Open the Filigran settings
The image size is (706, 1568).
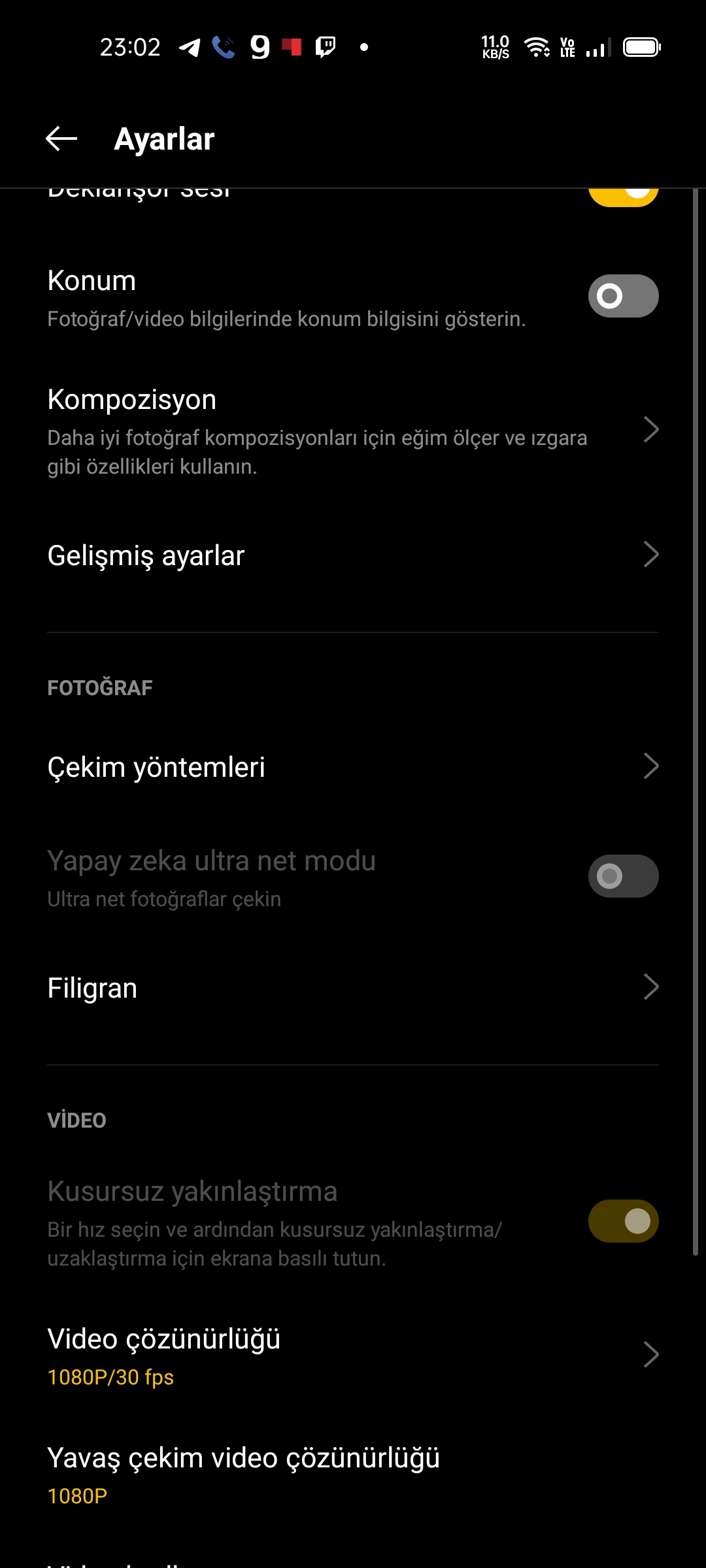(353, 987)
